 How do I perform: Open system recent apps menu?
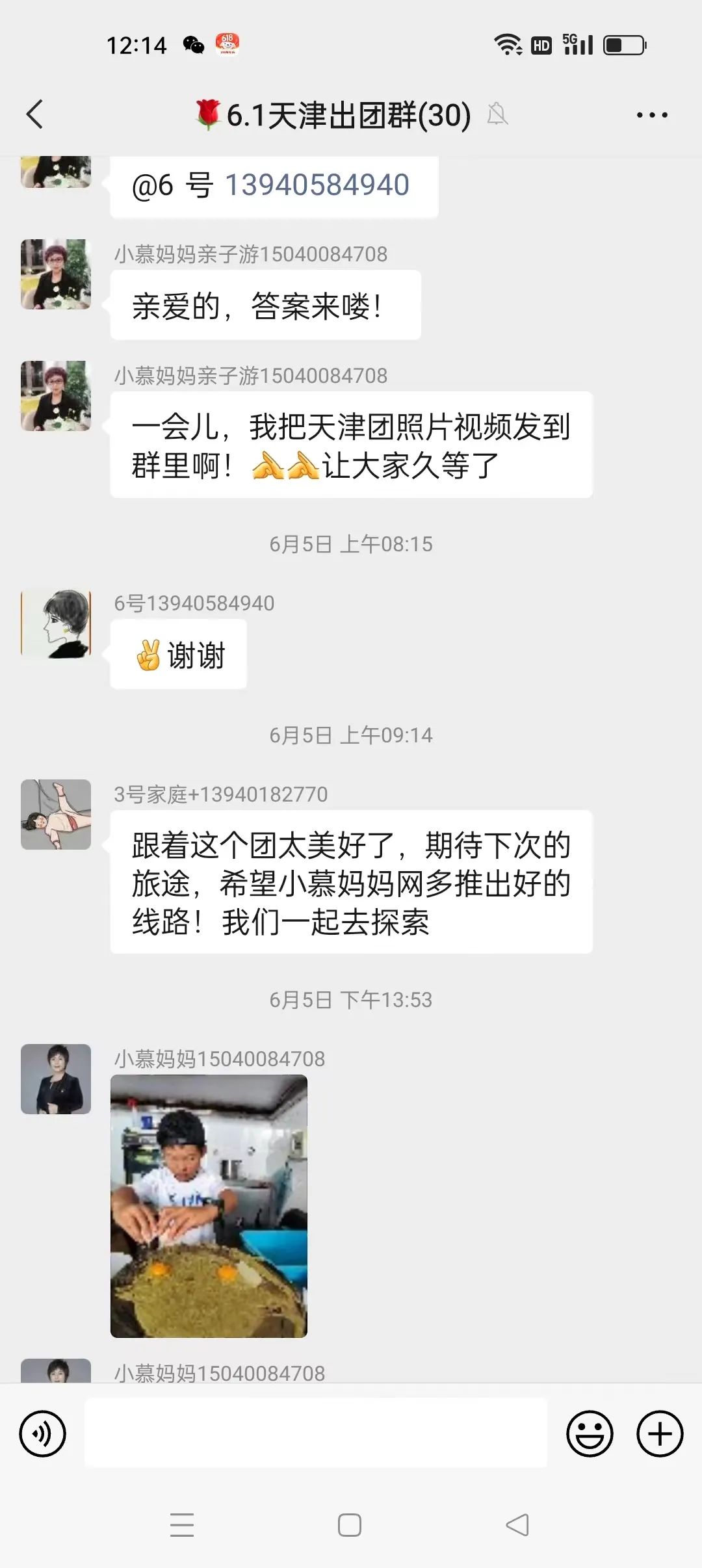(x=182, y=1525)
